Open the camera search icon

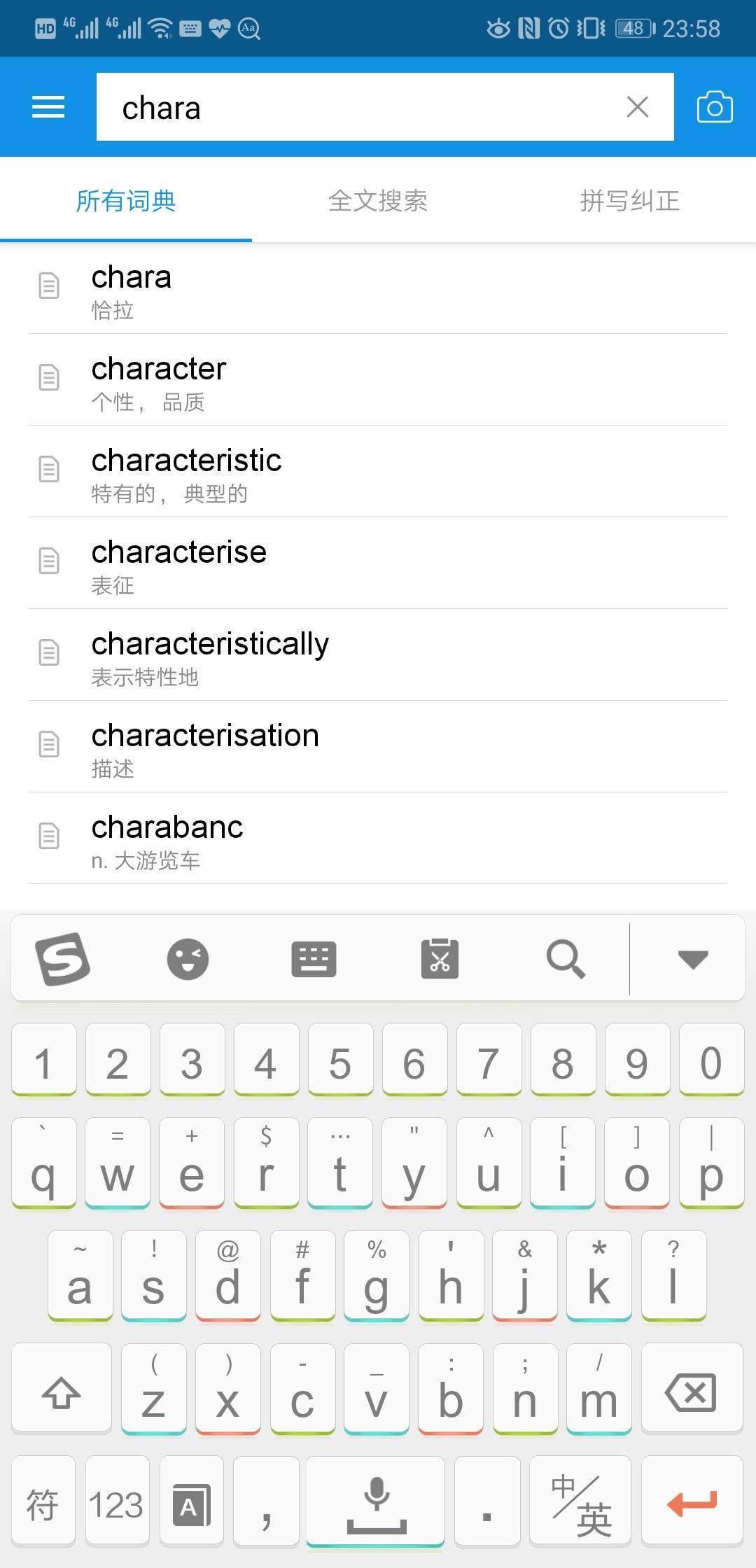(714, 106)
